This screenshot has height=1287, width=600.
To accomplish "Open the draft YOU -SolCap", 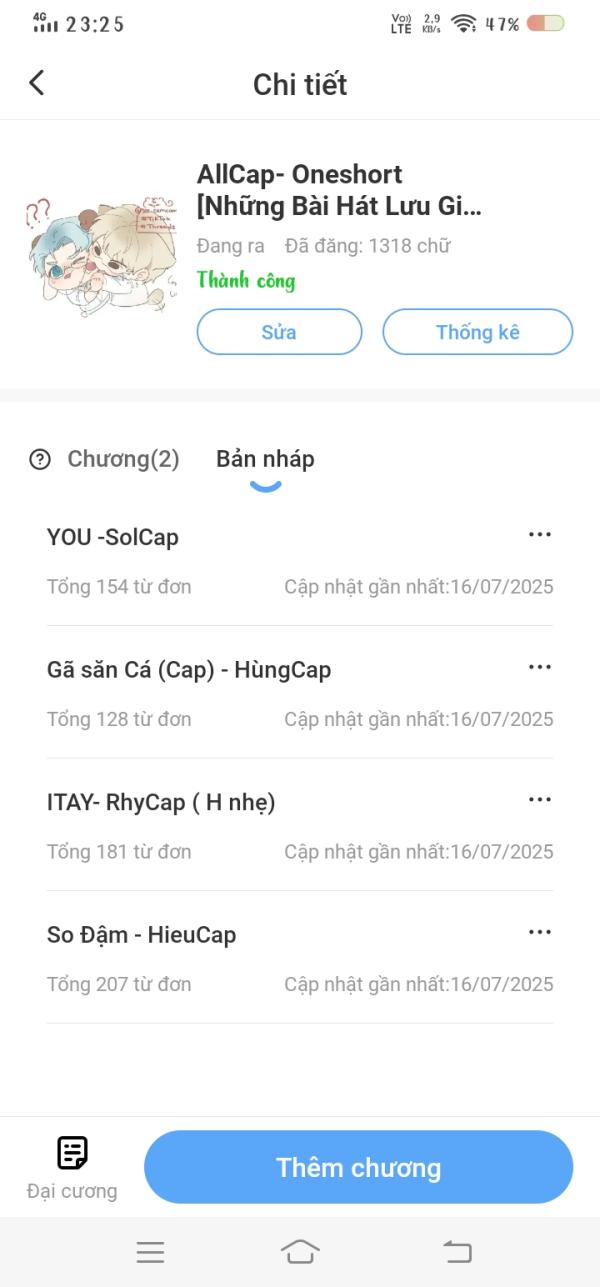I will click(113, 538).
